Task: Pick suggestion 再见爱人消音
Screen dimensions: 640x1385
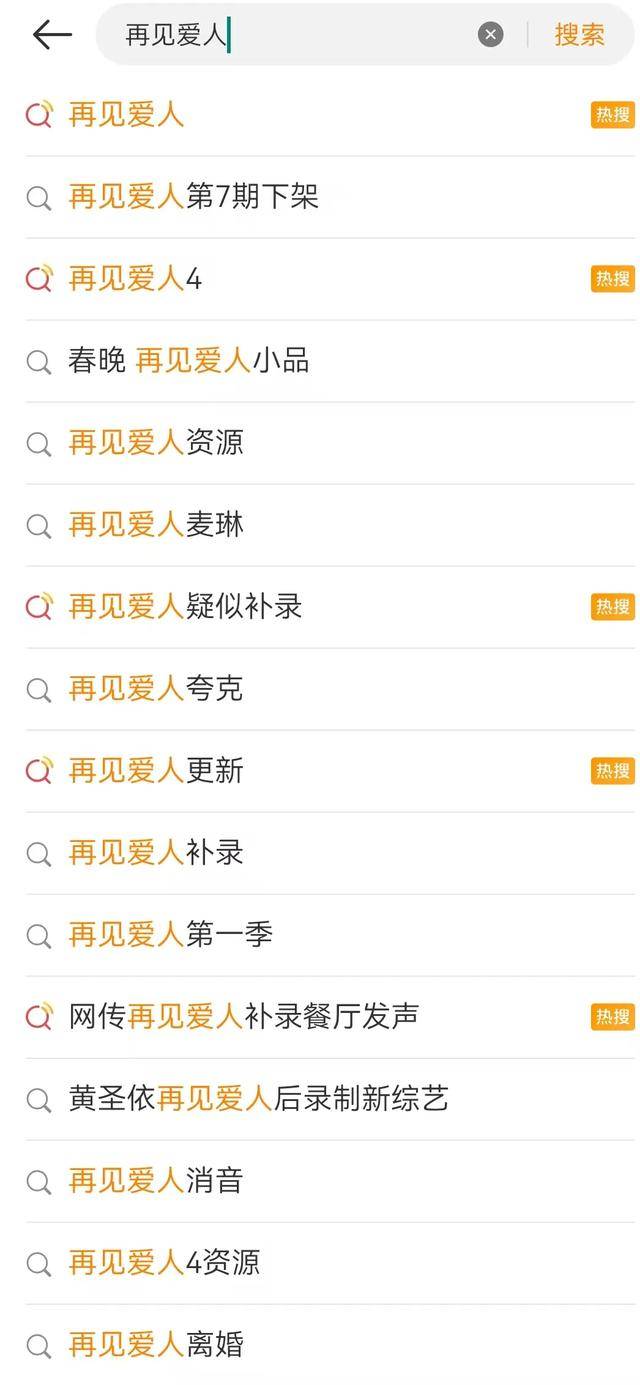Action: (330, 1181)
